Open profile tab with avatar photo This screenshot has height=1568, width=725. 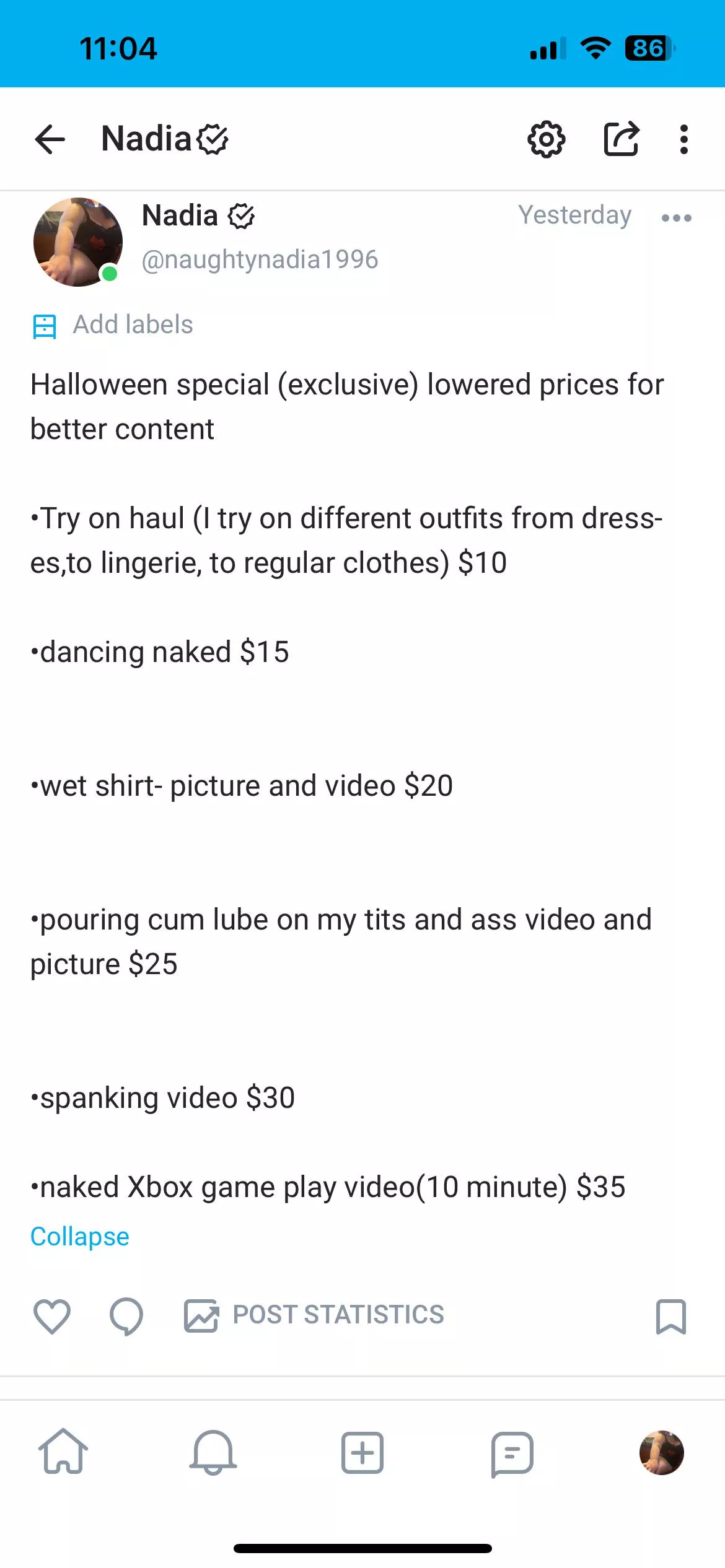pyautogui.click(x=661, y=1452)
